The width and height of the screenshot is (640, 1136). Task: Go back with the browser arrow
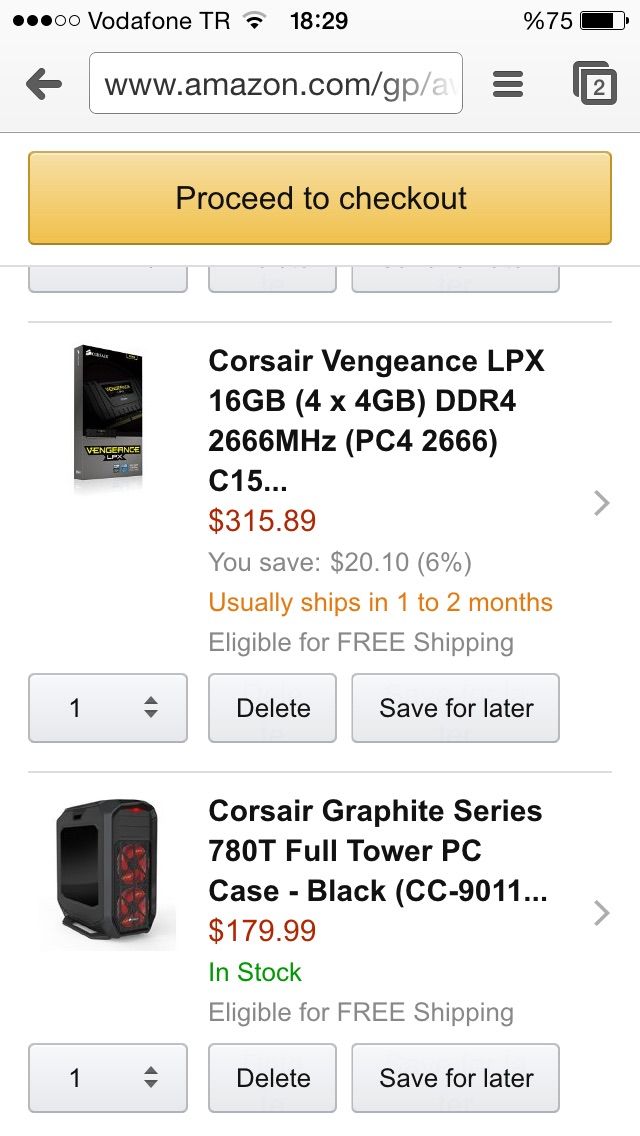(44, 84)
